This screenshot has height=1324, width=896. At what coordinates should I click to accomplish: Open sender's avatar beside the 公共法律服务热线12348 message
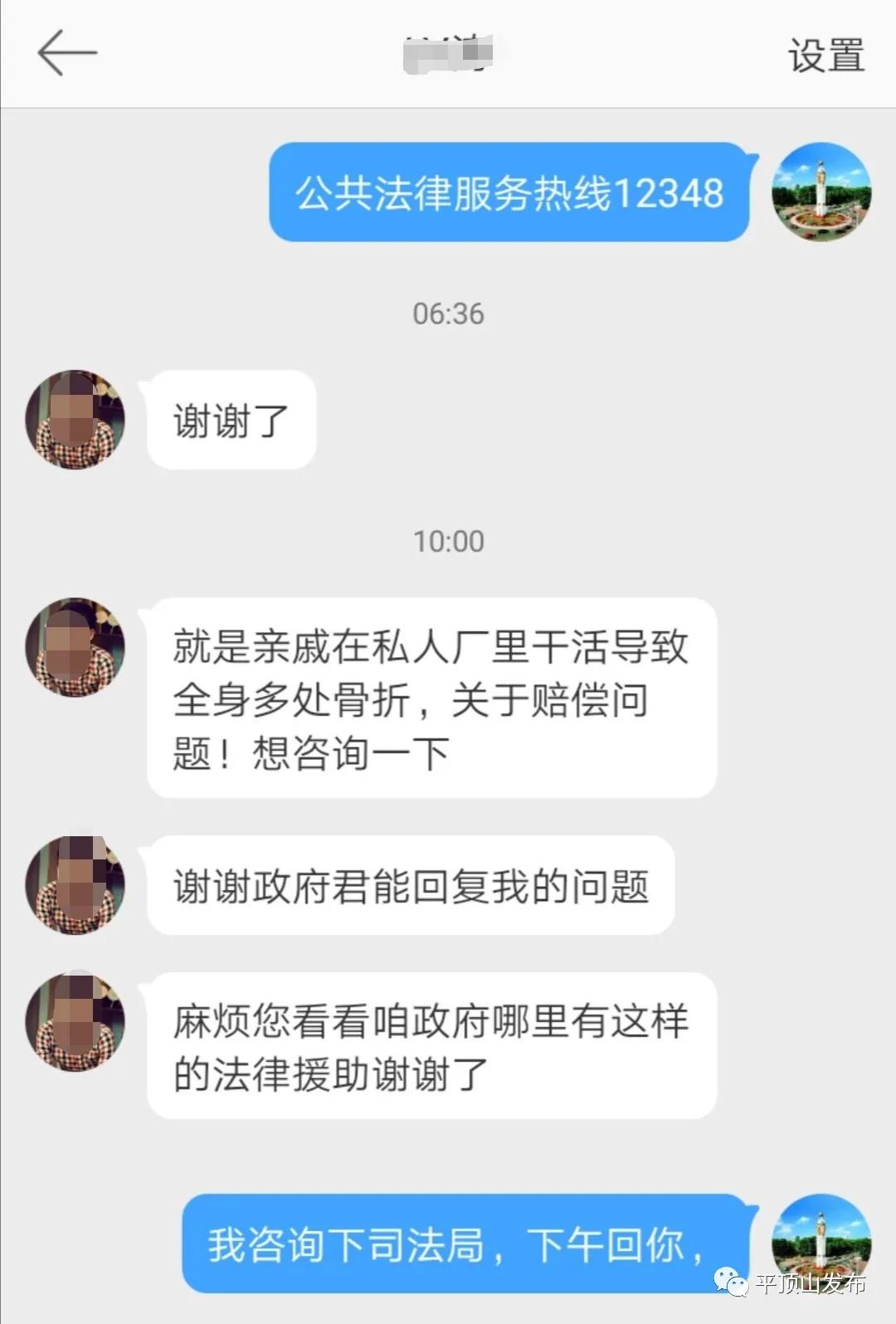[821, 192]
